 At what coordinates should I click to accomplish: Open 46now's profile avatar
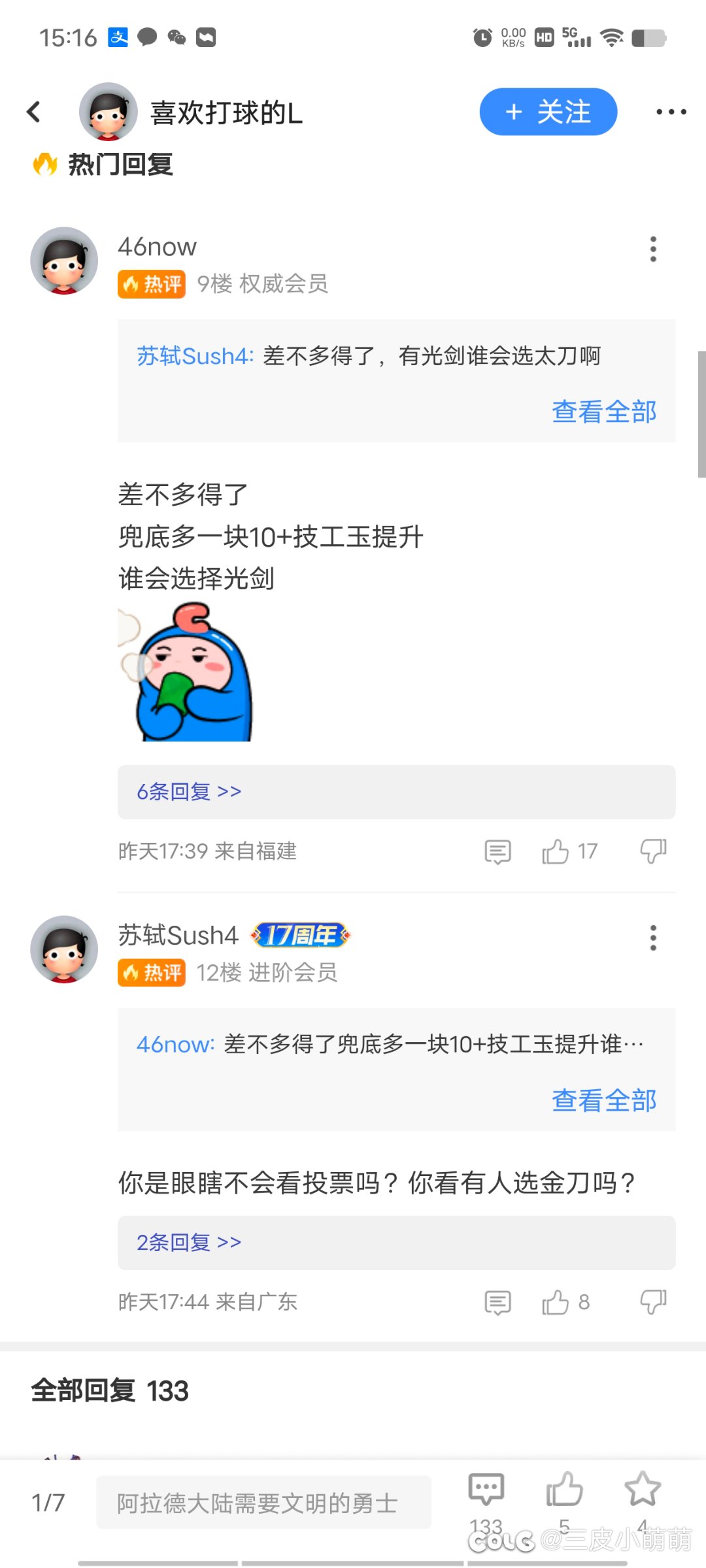coord(64,261)
